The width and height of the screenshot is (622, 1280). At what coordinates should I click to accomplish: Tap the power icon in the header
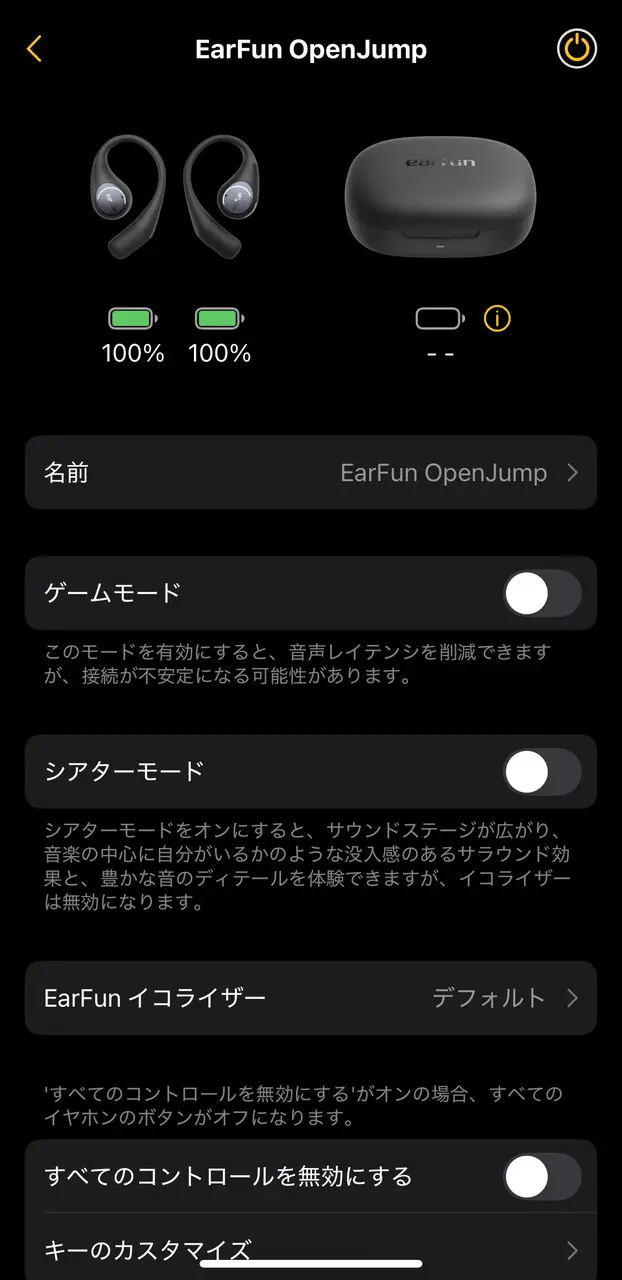click(x=576, y=49)
